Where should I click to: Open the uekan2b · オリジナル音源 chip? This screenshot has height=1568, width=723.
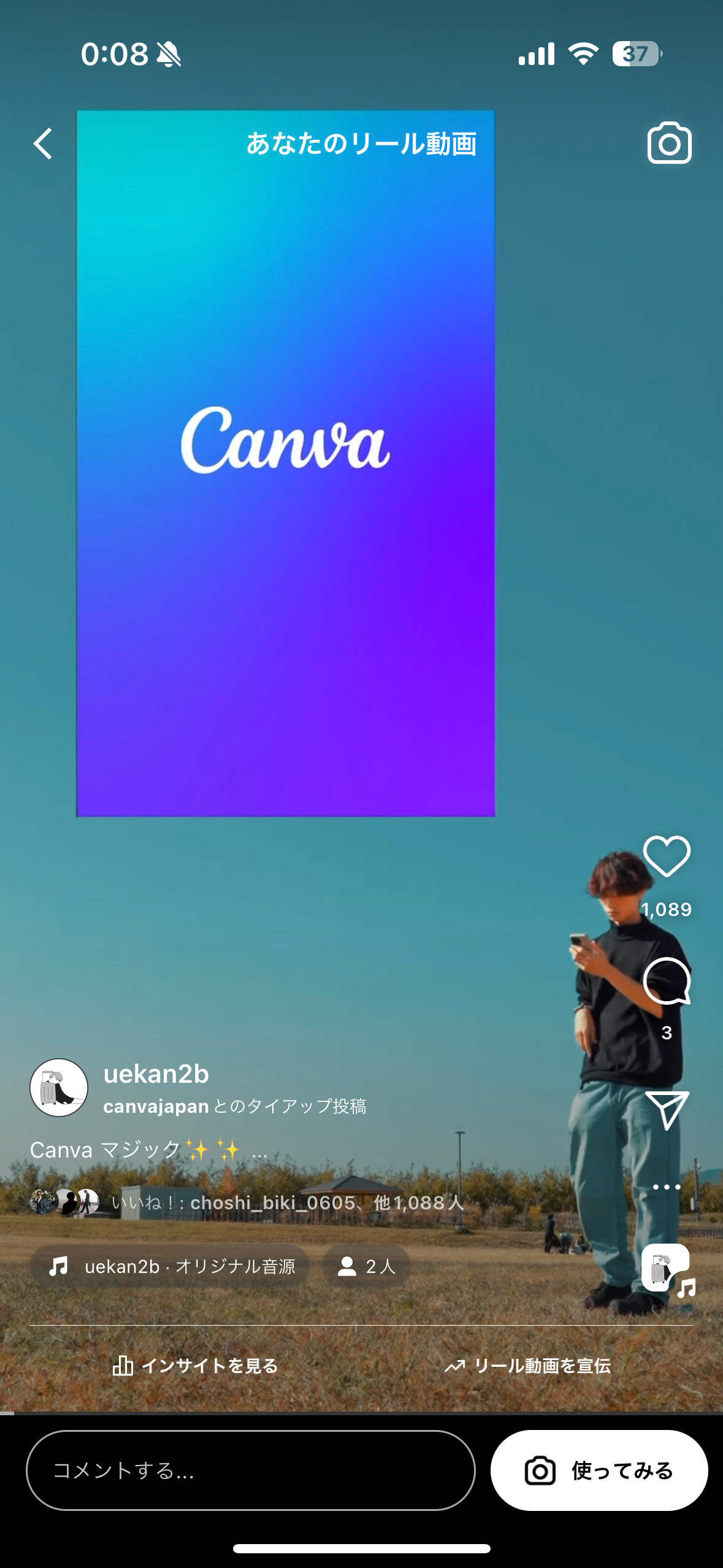[170, 1266]
